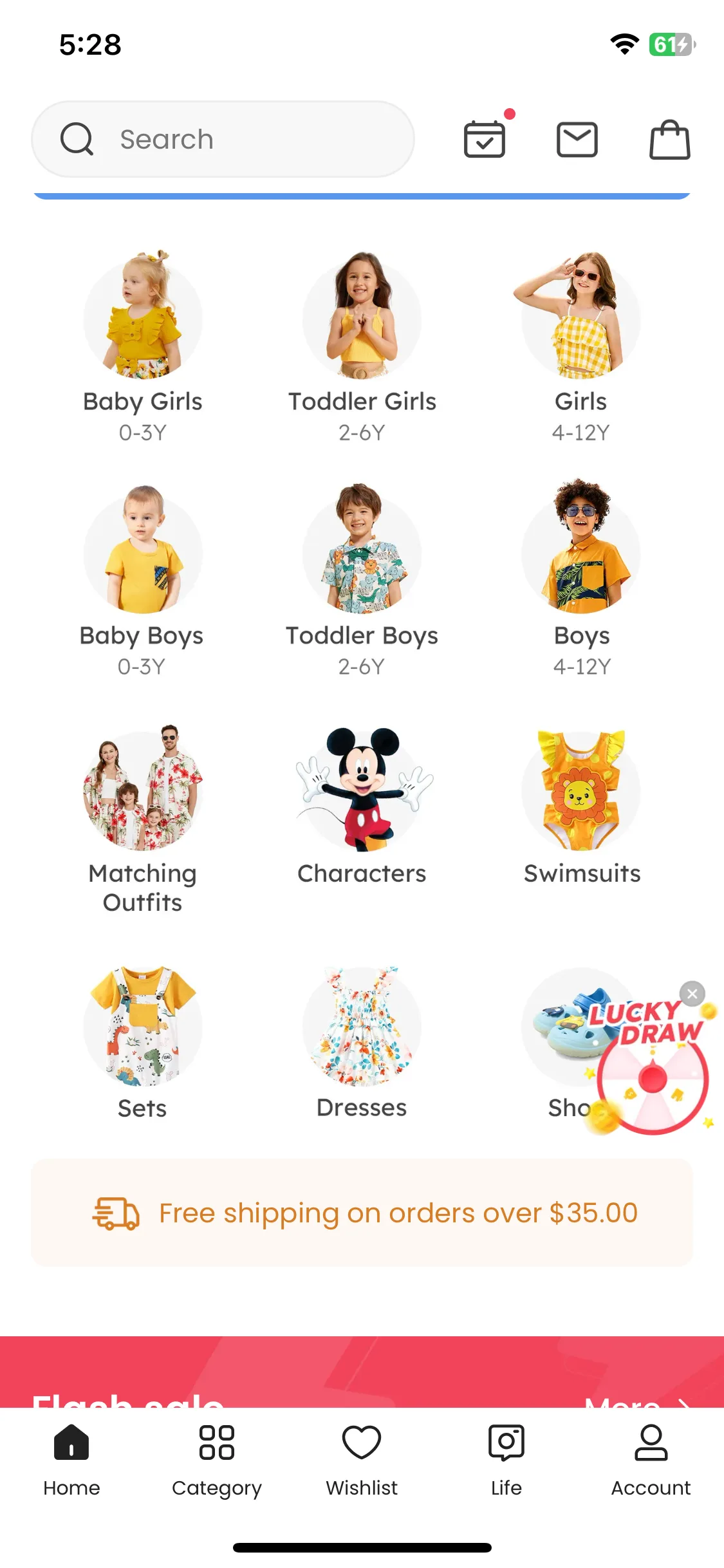The image size is (724, 1568).
Task: Open the check-in calendar icon
Action: [485, 139]
